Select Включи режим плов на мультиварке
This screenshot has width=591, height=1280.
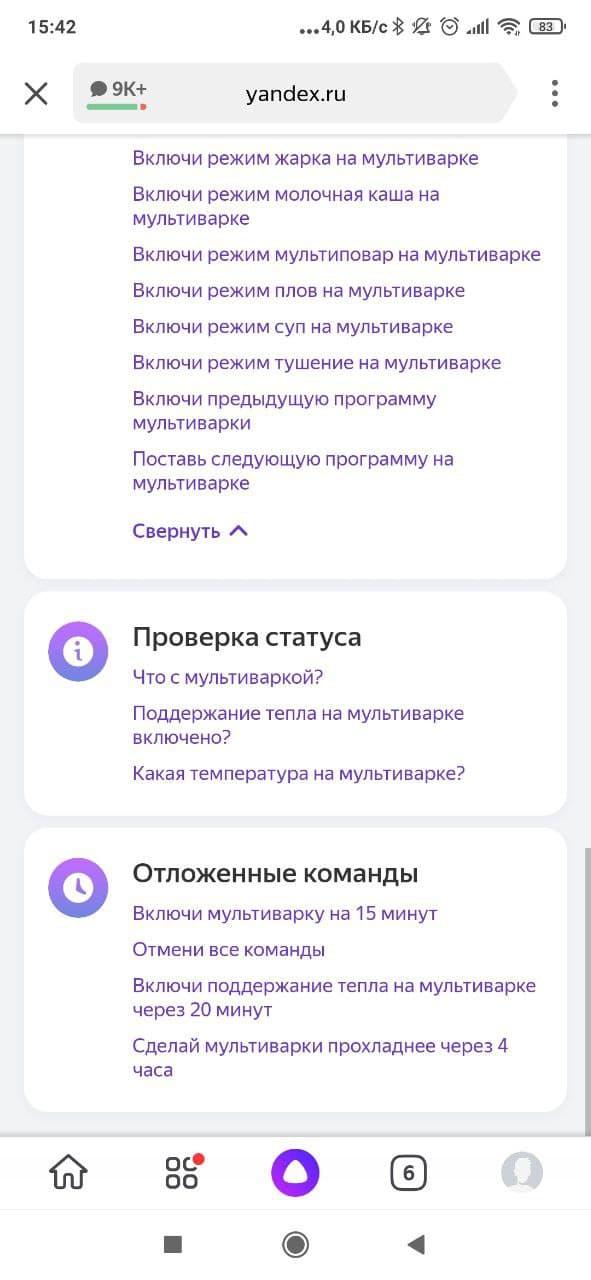(x=298, y=290)
